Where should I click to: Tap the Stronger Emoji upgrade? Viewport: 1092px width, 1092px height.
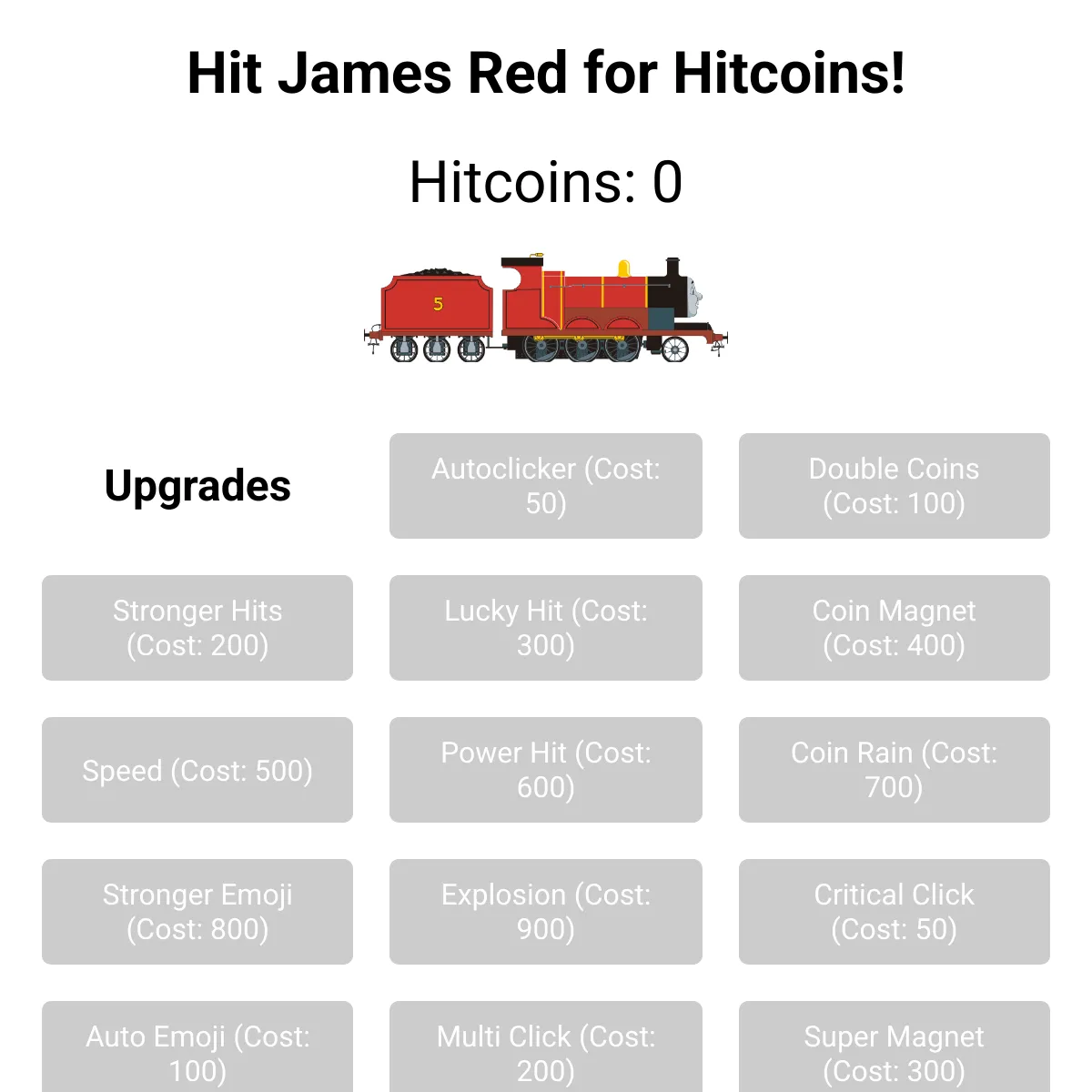(197, 912)
